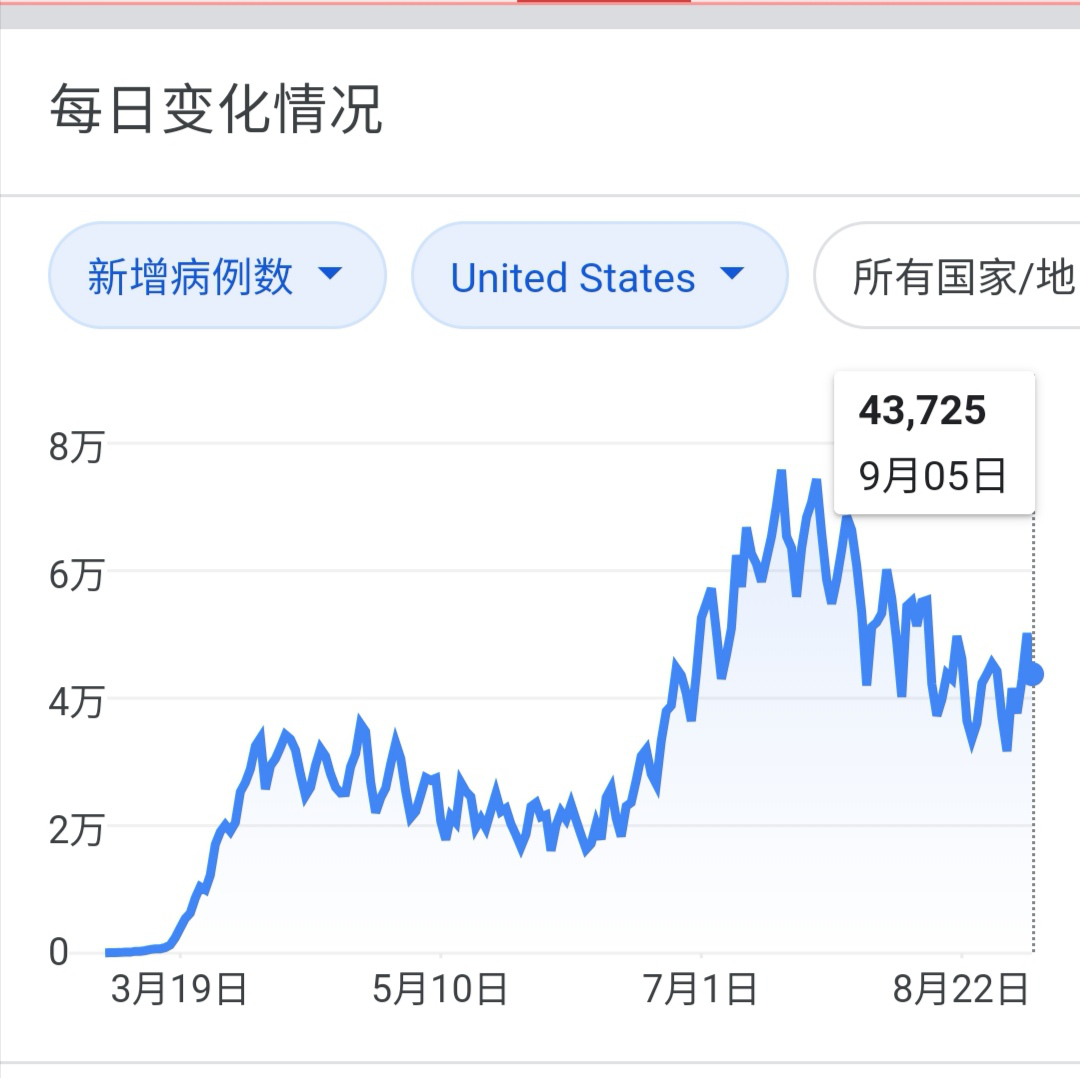The image size is (1080, 1078).
Task: Open the 新增病例数 metric dropdown
Action: (217, 276)
